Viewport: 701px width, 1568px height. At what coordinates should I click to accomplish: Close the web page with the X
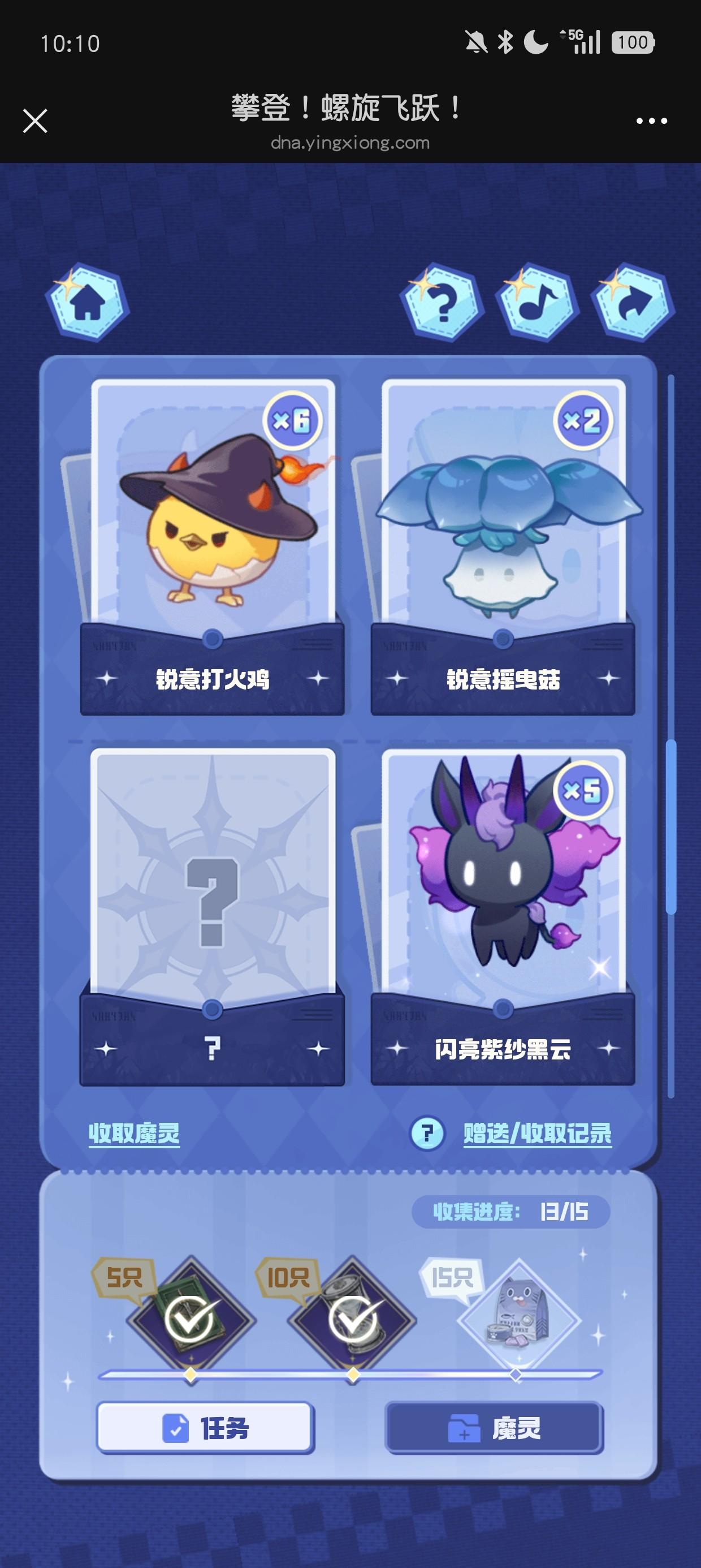34,120
